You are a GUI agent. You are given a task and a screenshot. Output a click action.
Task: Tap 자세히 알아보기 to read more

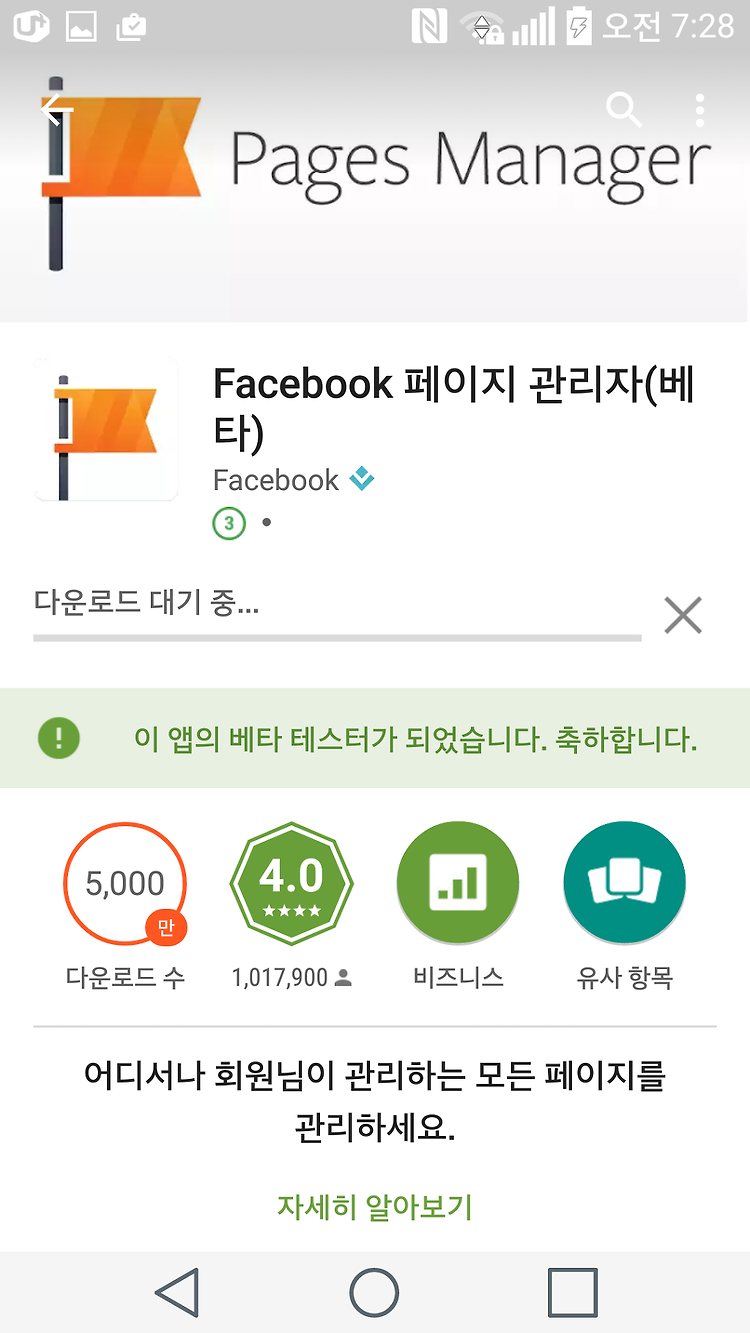click(x=375, y=1206)
